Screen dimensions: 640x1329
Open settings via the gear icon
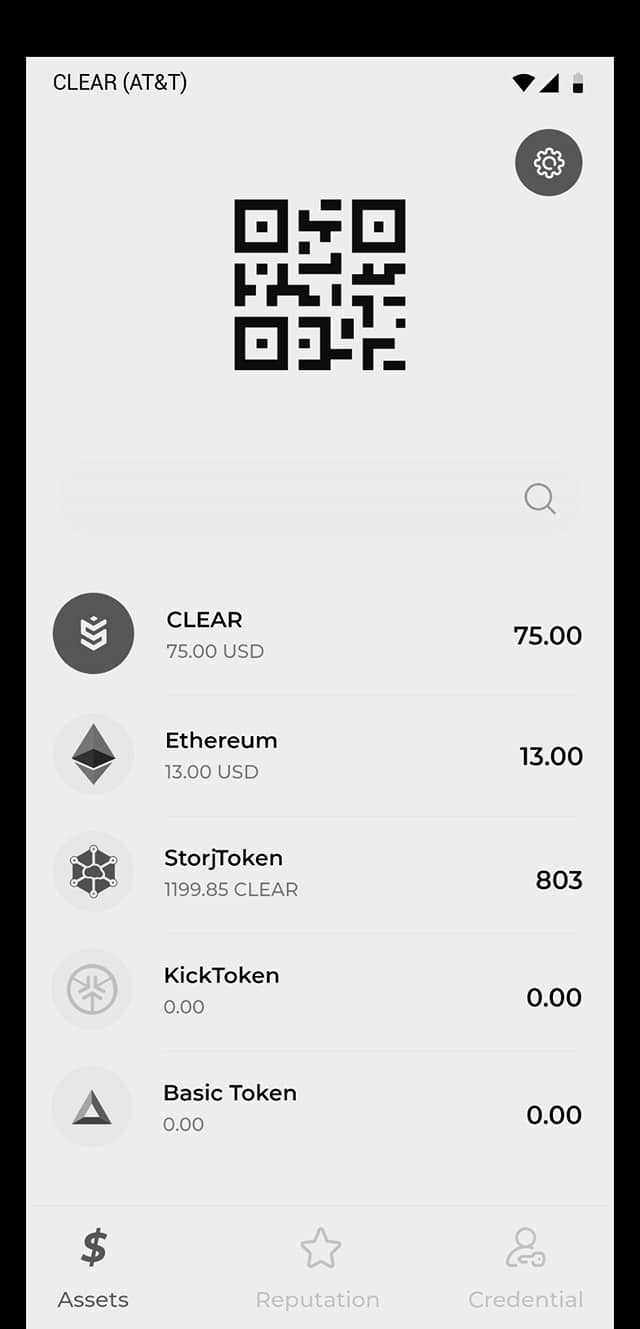coord(548,163)
